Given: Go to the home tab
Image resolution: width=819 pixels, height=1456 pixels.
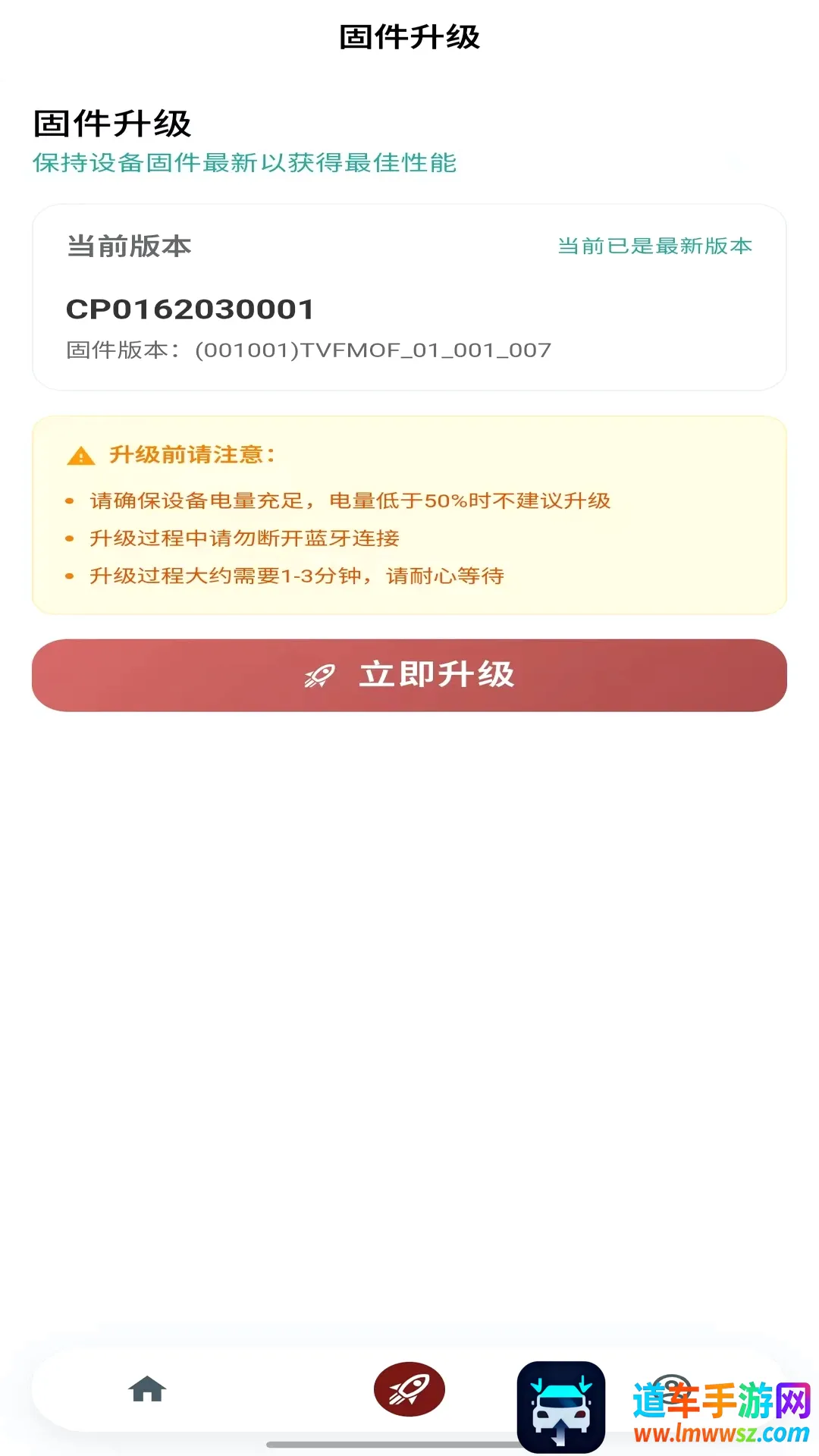Looking at the screenshot, I should pos(147,1389).
